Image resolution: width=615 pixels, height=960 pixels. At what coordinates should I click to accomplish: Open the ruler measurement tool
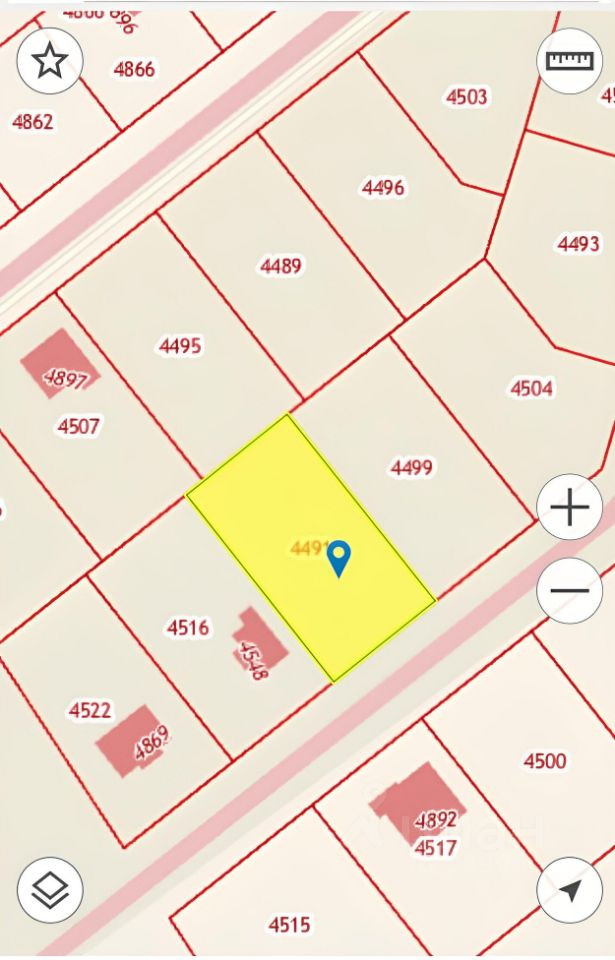click(x=569, y=61)
